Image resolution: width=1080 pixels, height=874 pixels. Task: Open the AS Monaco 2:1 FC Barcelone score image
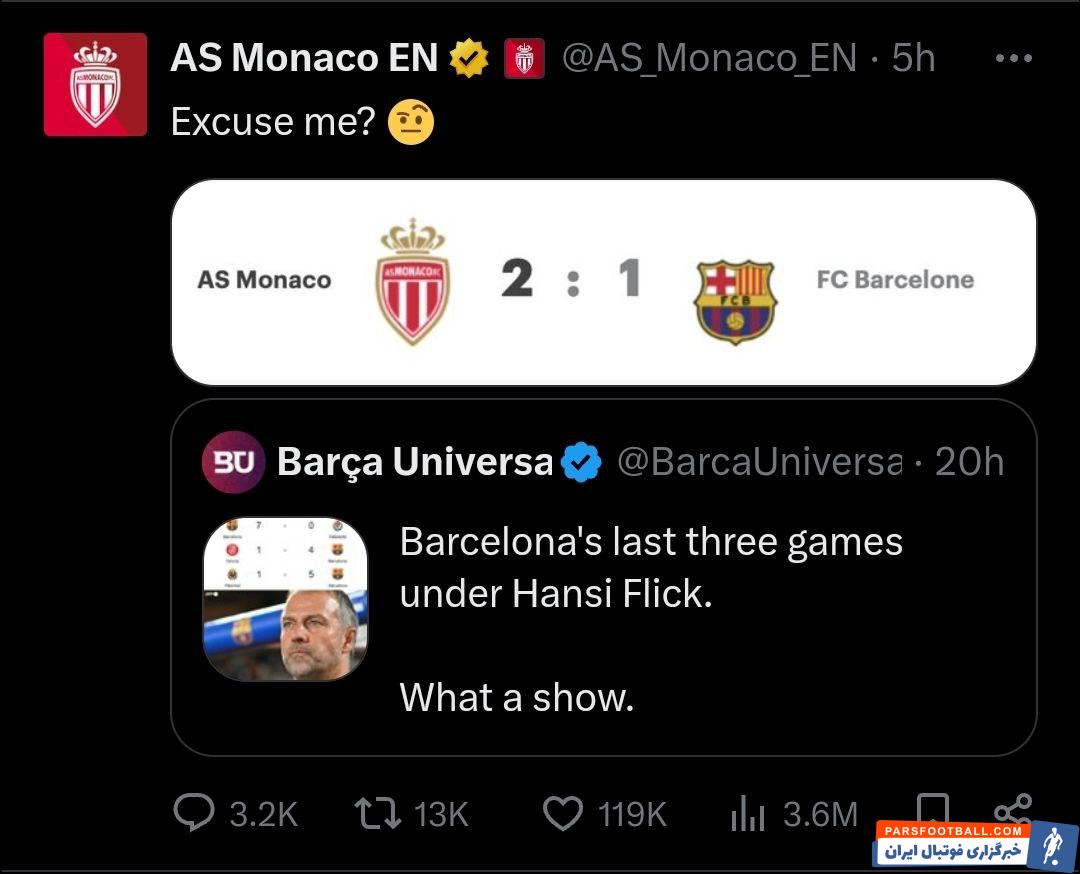[x=603, y=281]
